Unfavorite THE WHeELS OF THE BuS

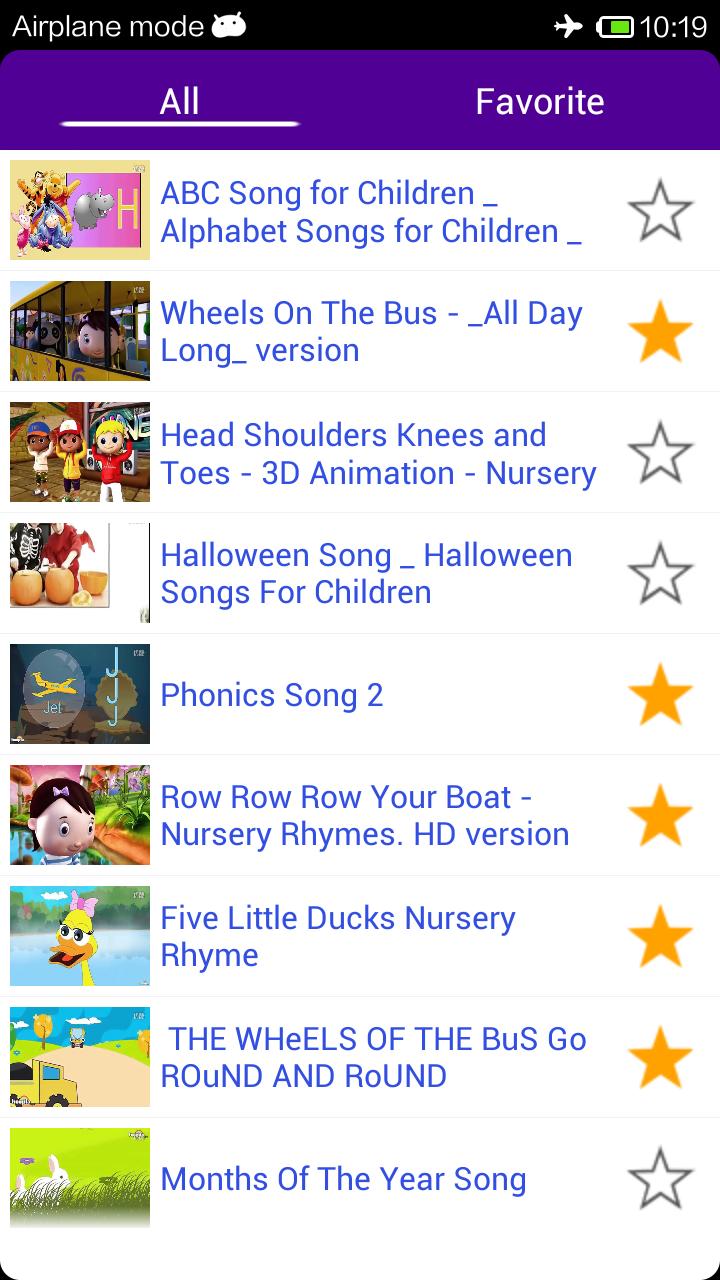pos(660,1056)
